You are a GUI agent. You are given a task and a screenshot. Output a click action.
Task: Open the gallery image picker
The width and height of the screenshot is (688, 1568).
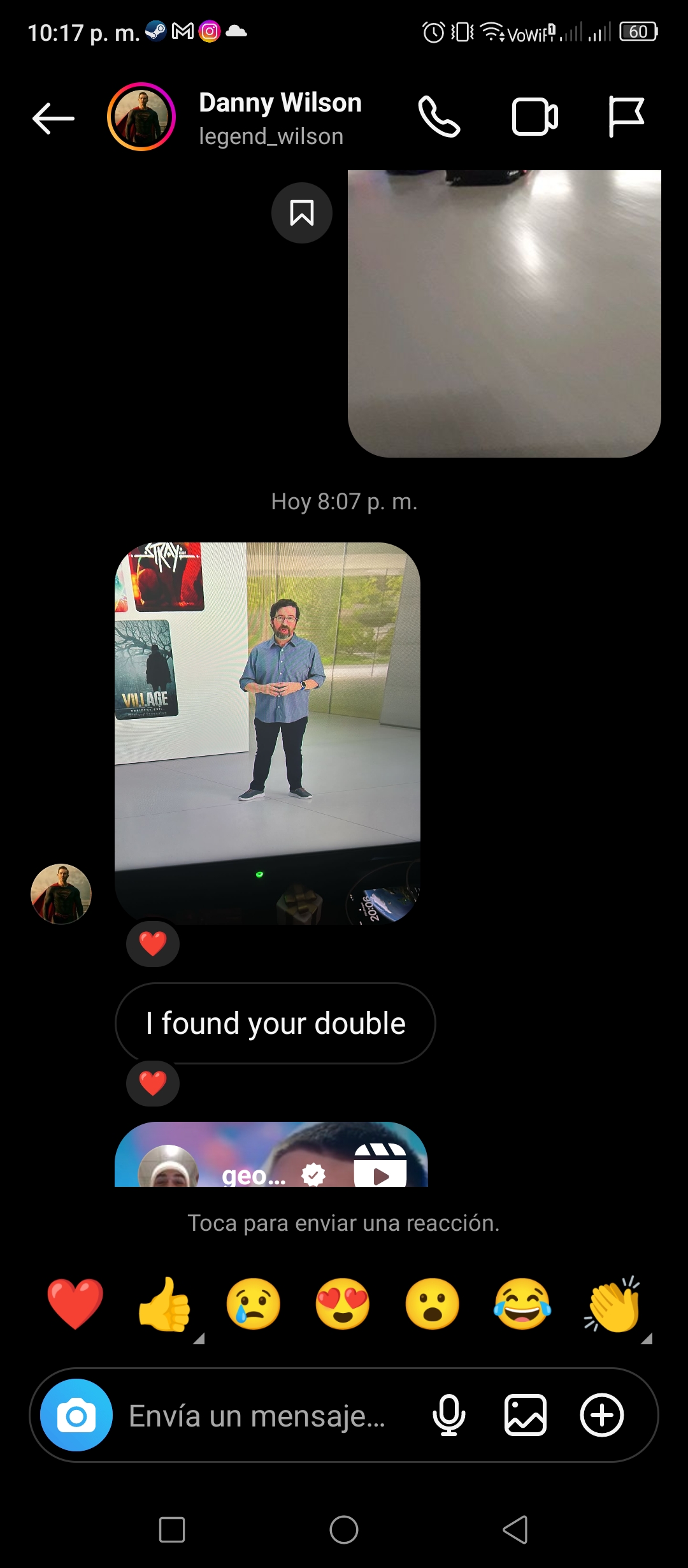pos(526,1415)
